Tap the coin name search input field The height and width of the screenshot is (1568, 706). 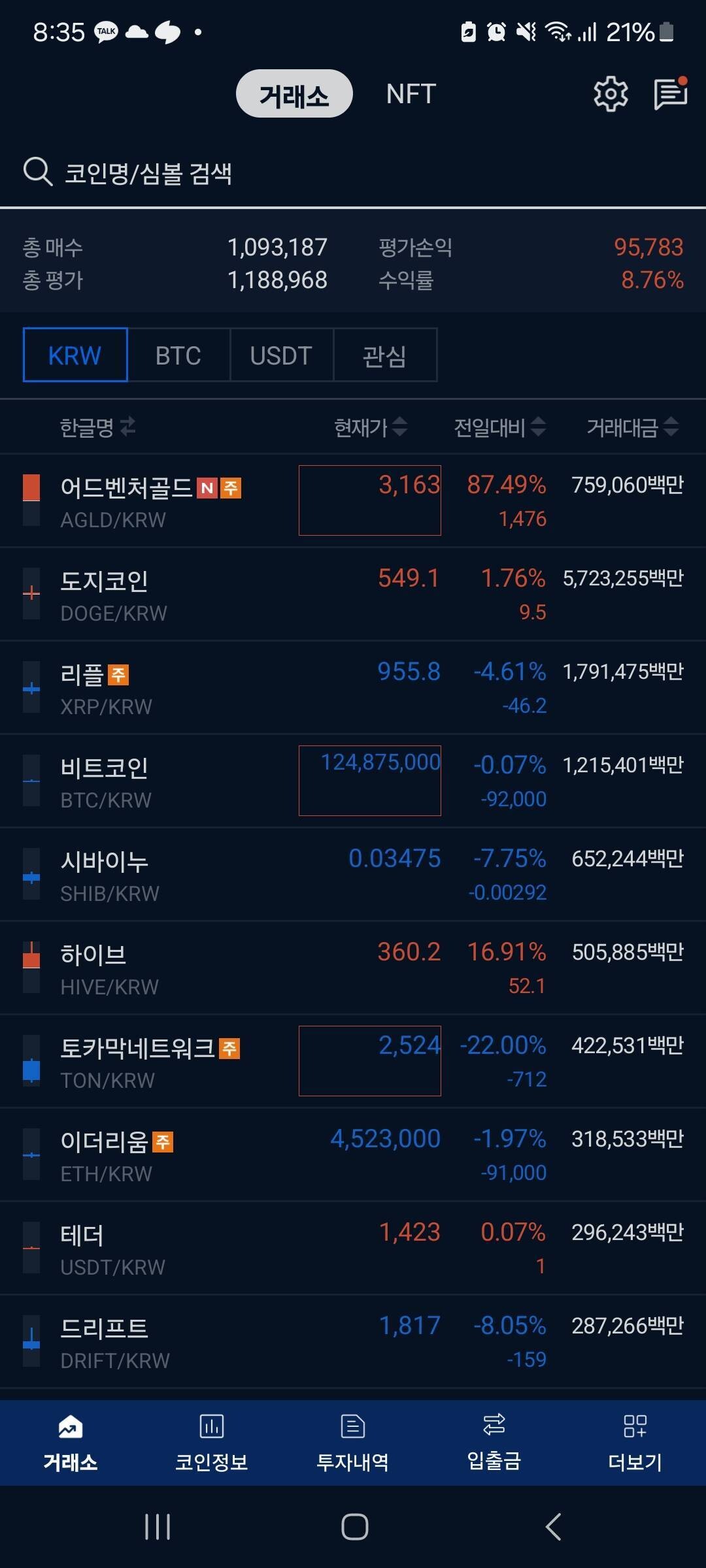pos(196,172)
